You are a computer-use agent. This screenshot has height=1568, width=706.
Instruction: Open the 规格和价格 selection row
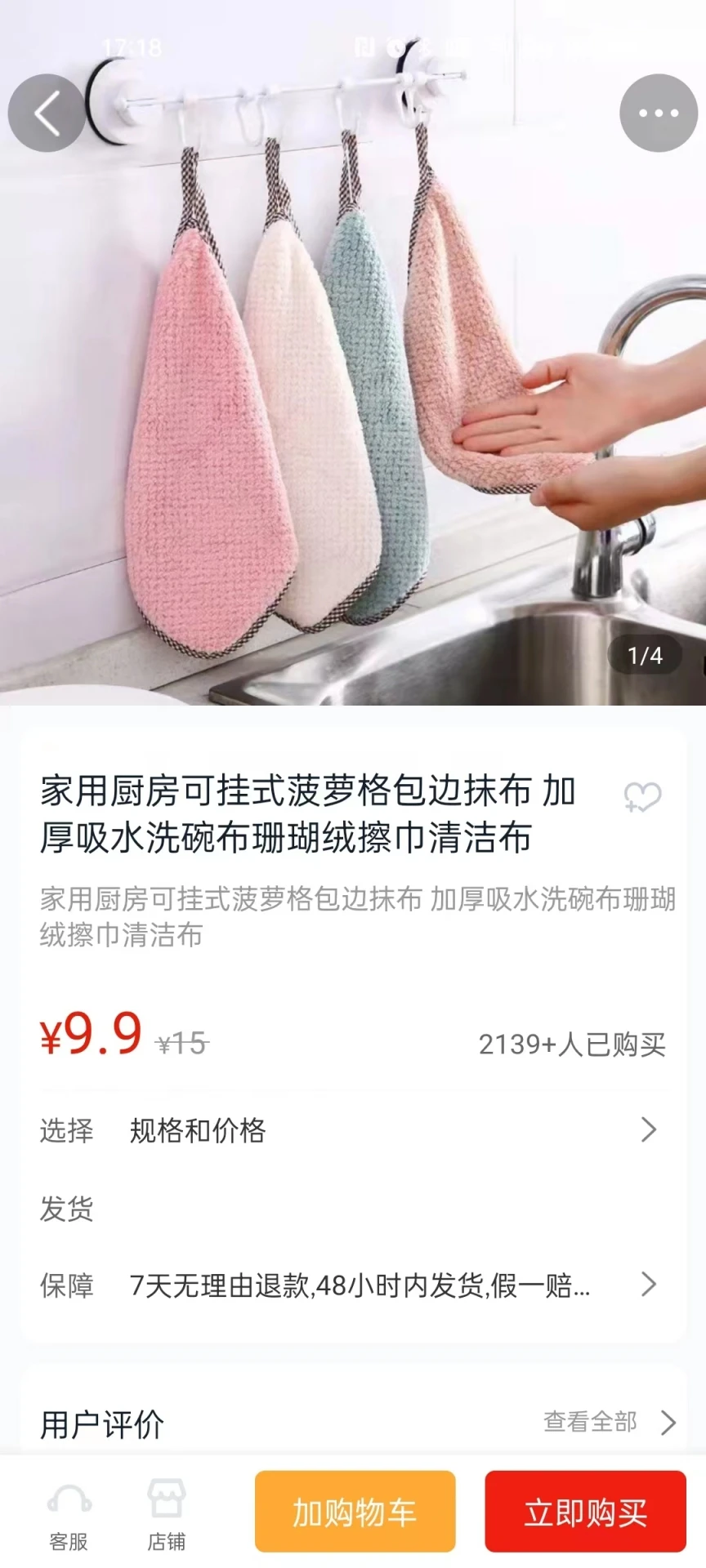pyautogui.click(x=351, y=1130)
